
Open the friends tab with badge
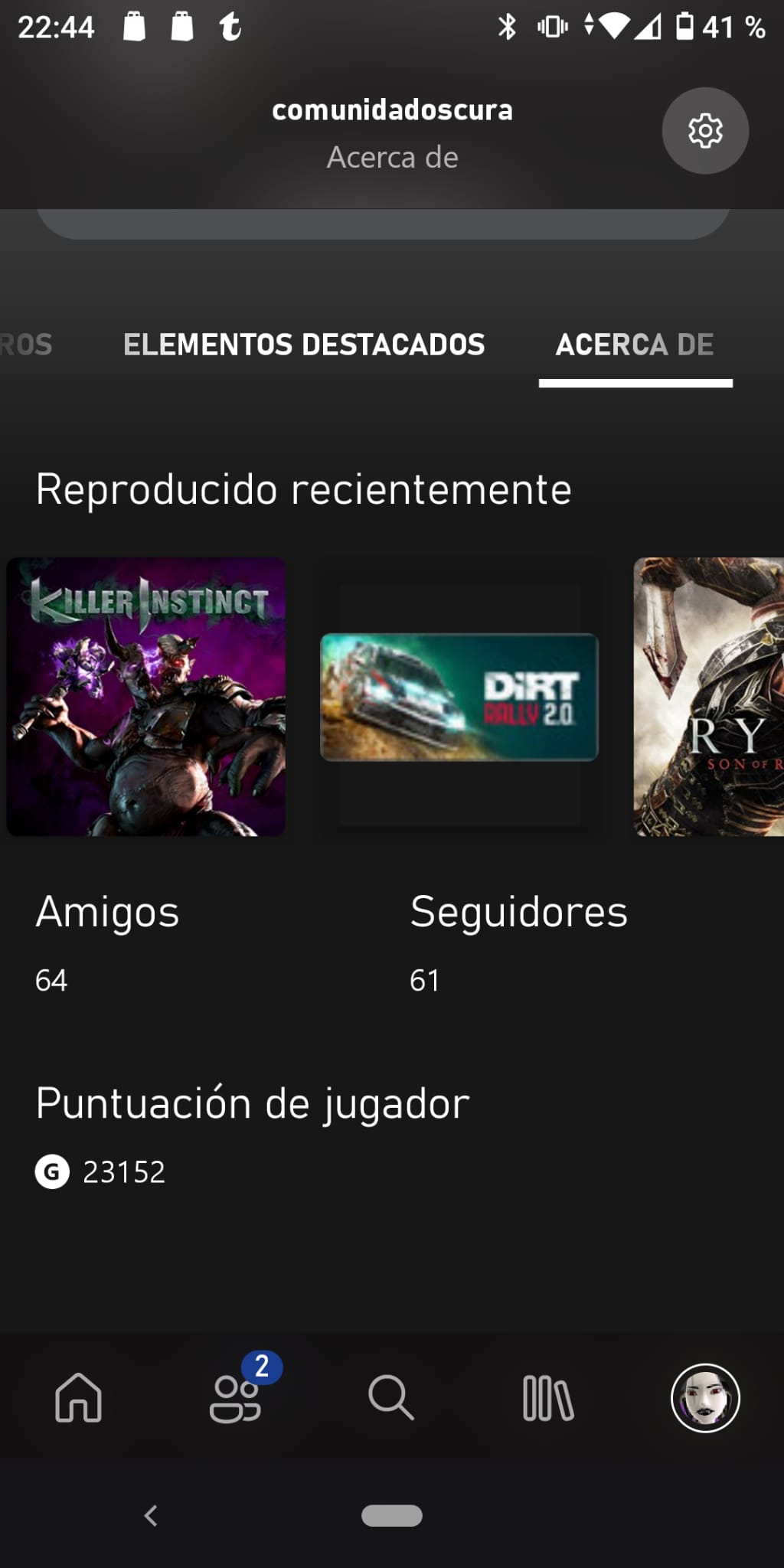(x=236, y=1398)
